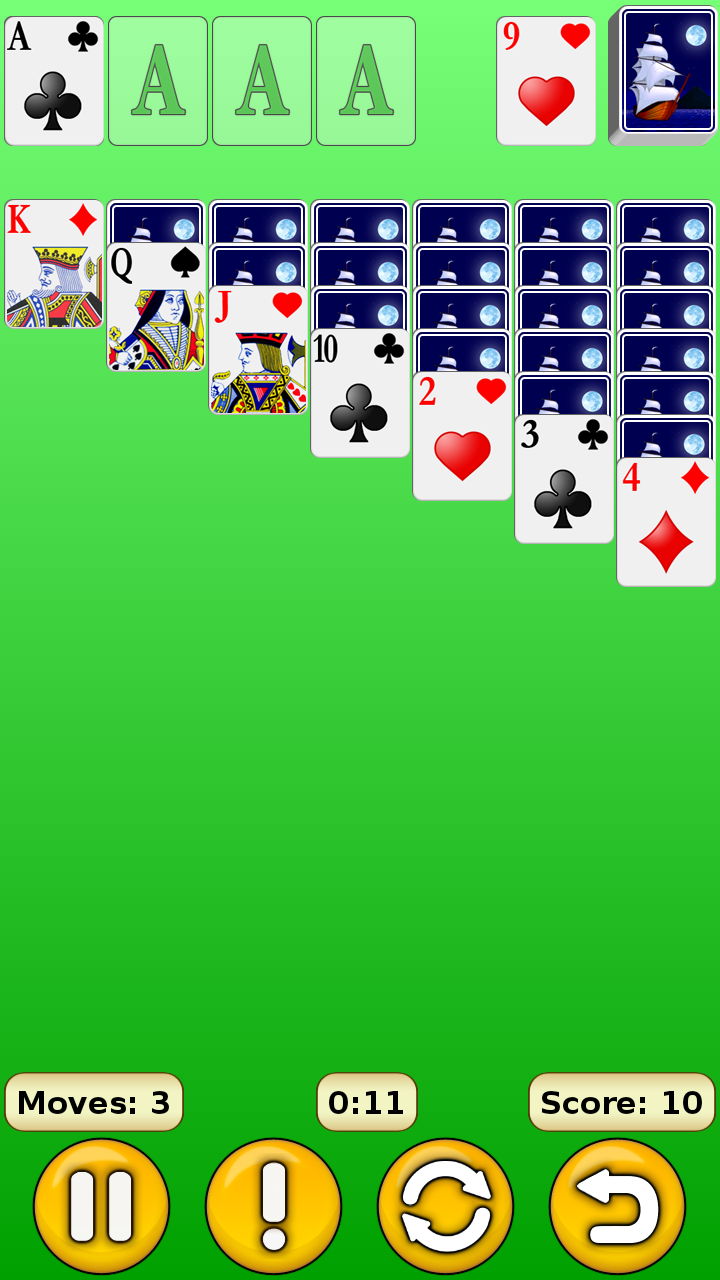Tap the pause icon

100,1207
